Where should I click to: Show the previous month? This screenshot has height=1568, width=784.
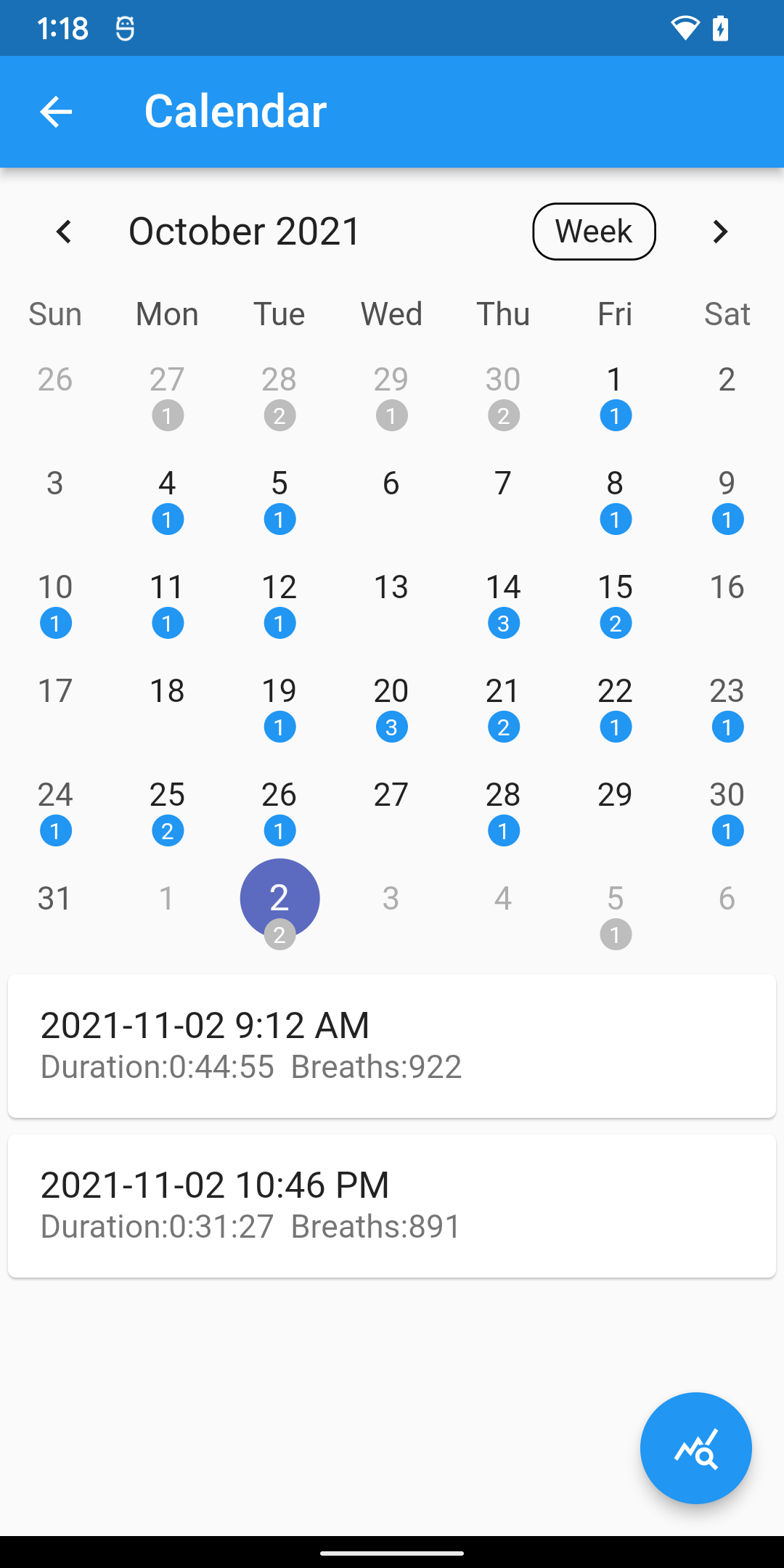(64, 232)
